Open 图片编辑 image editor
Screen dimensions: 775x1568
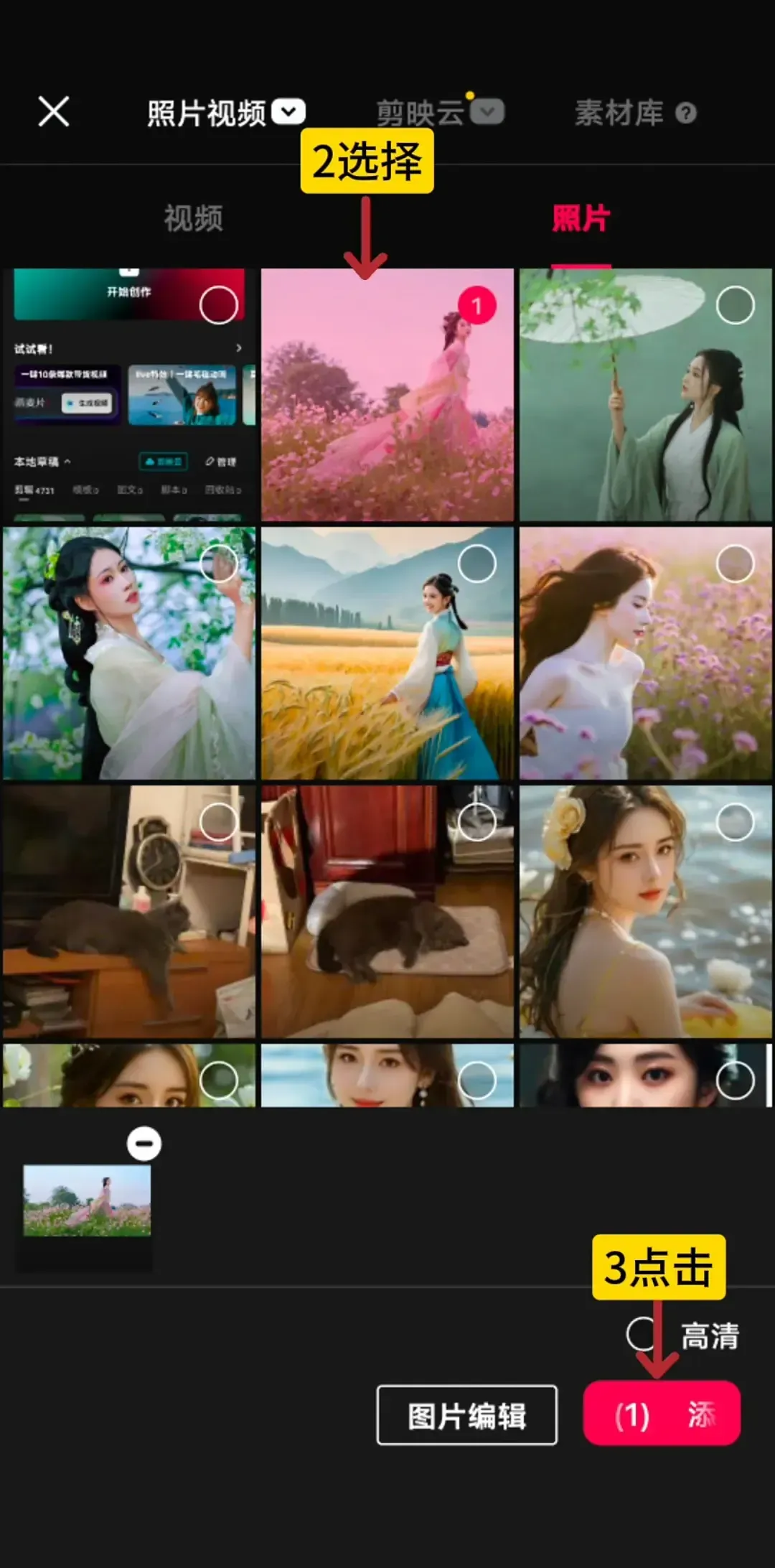(466, 1415)
